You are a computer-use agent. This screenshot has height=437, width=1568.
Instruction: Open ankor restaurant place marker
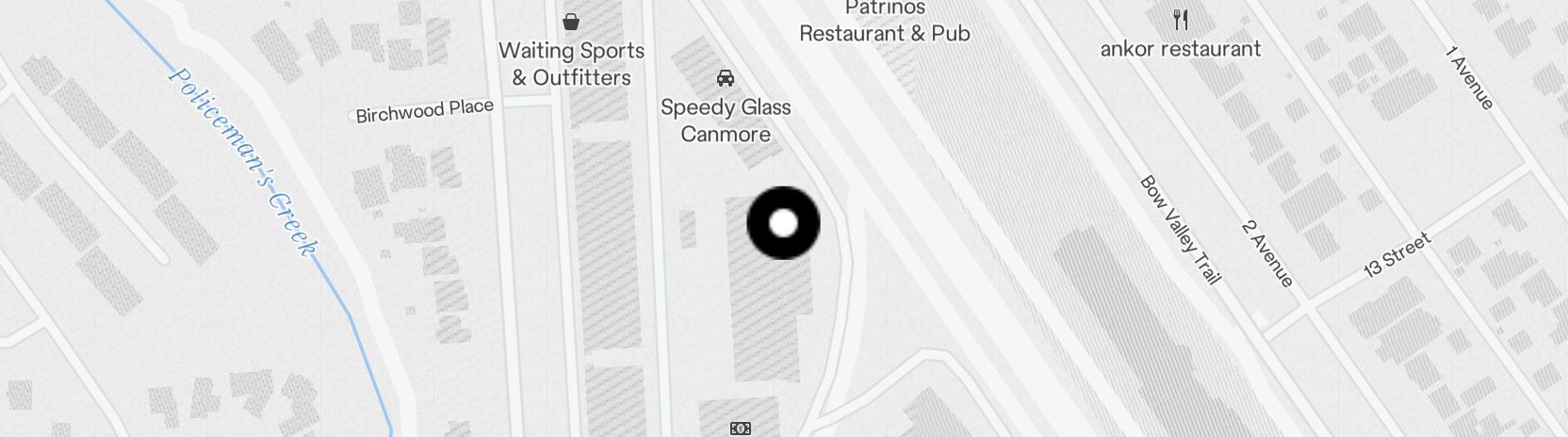[x=1181, y=19]
